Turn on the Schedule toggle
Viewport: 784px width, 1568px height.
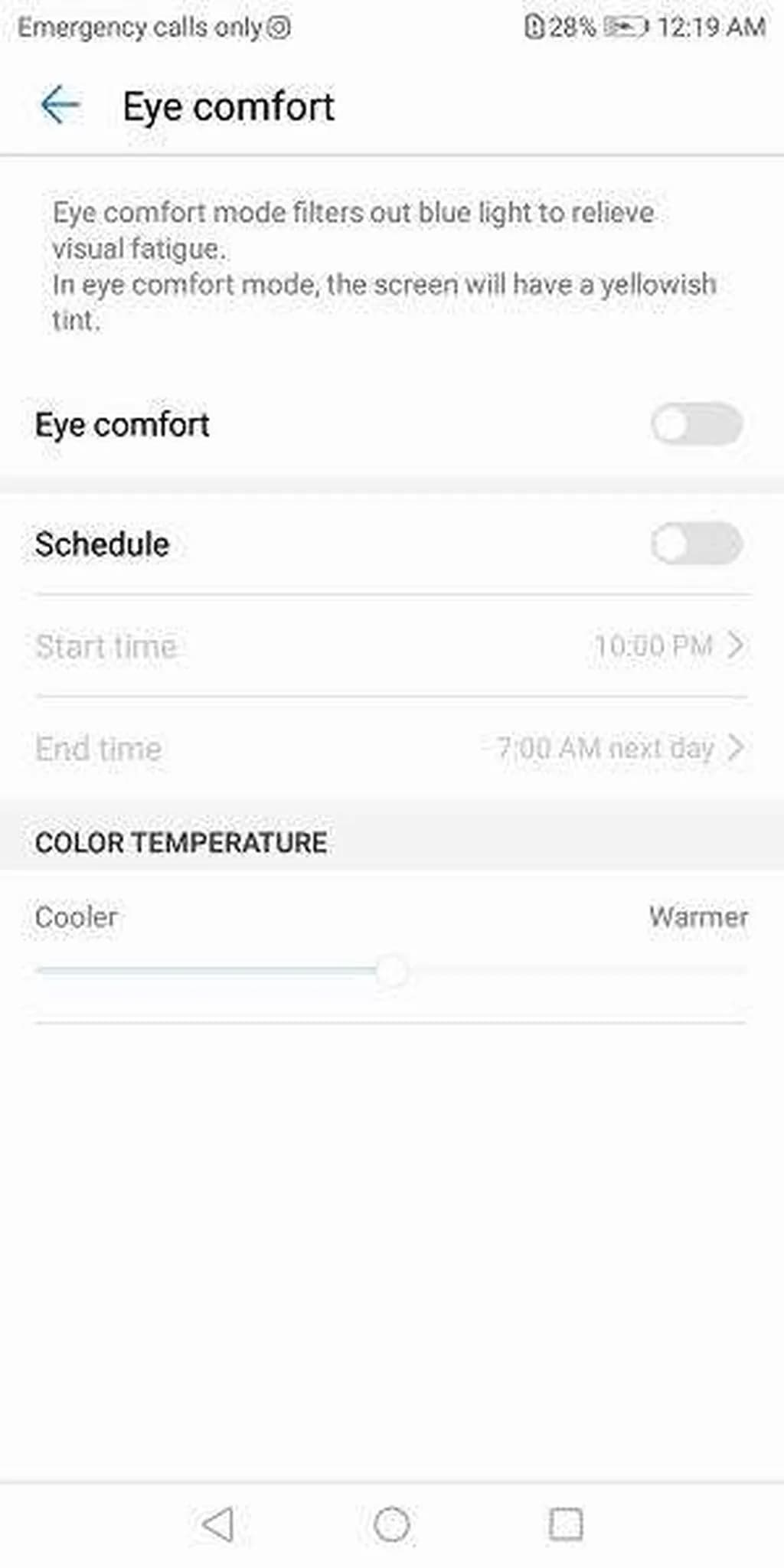pos(696,544)
